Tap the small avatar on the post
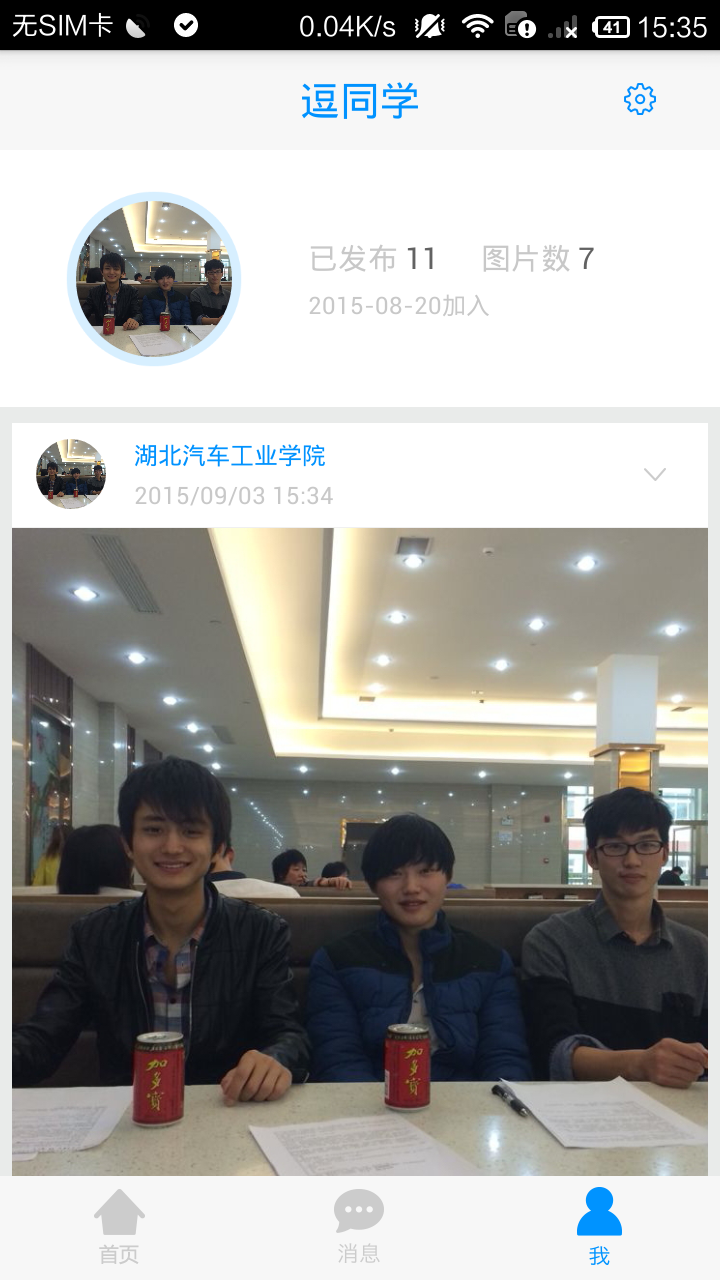This screenshot has width=720, height=1280. [71, 474]
